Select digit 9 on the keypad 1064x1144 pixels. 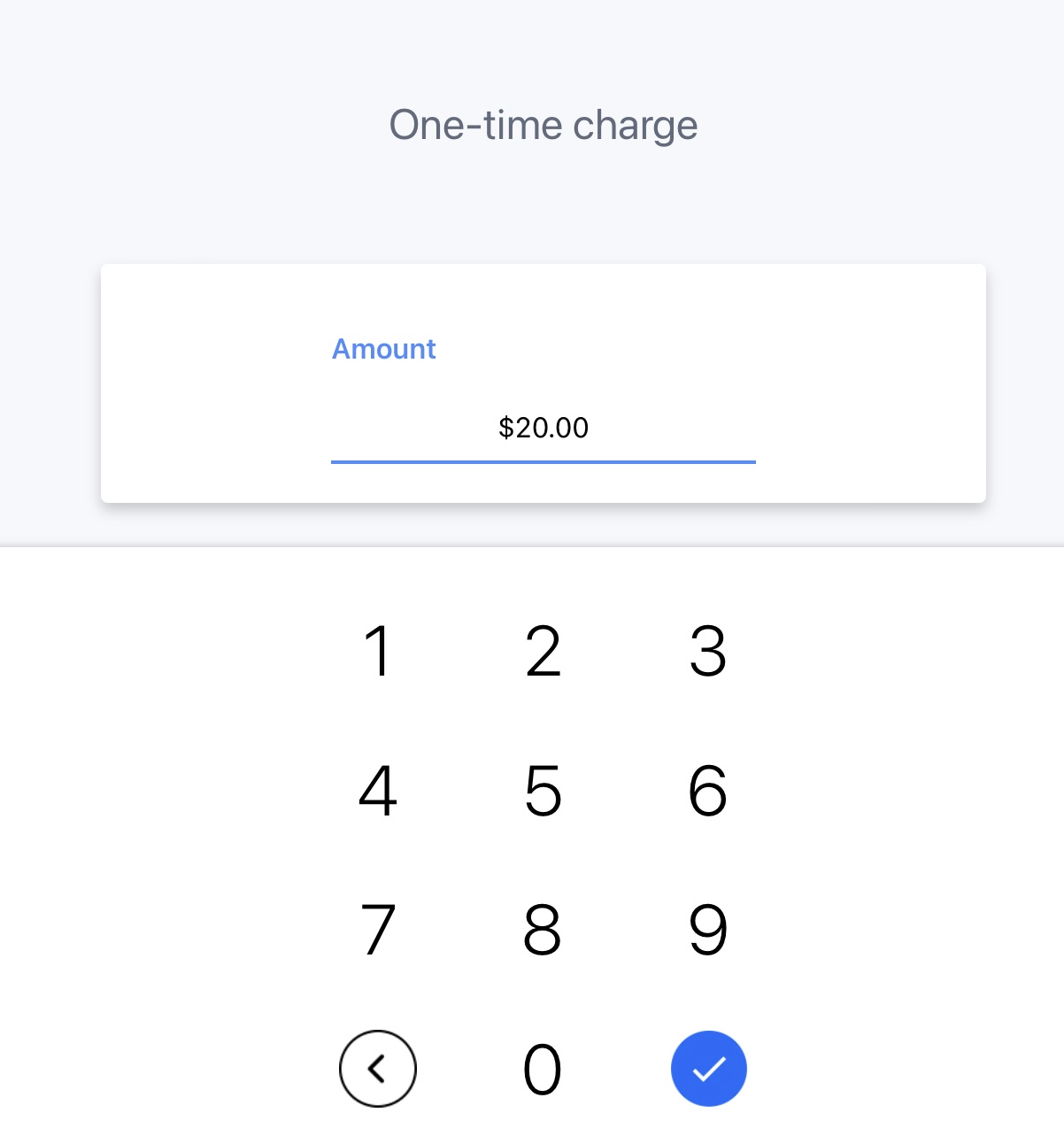click(708, 930)
